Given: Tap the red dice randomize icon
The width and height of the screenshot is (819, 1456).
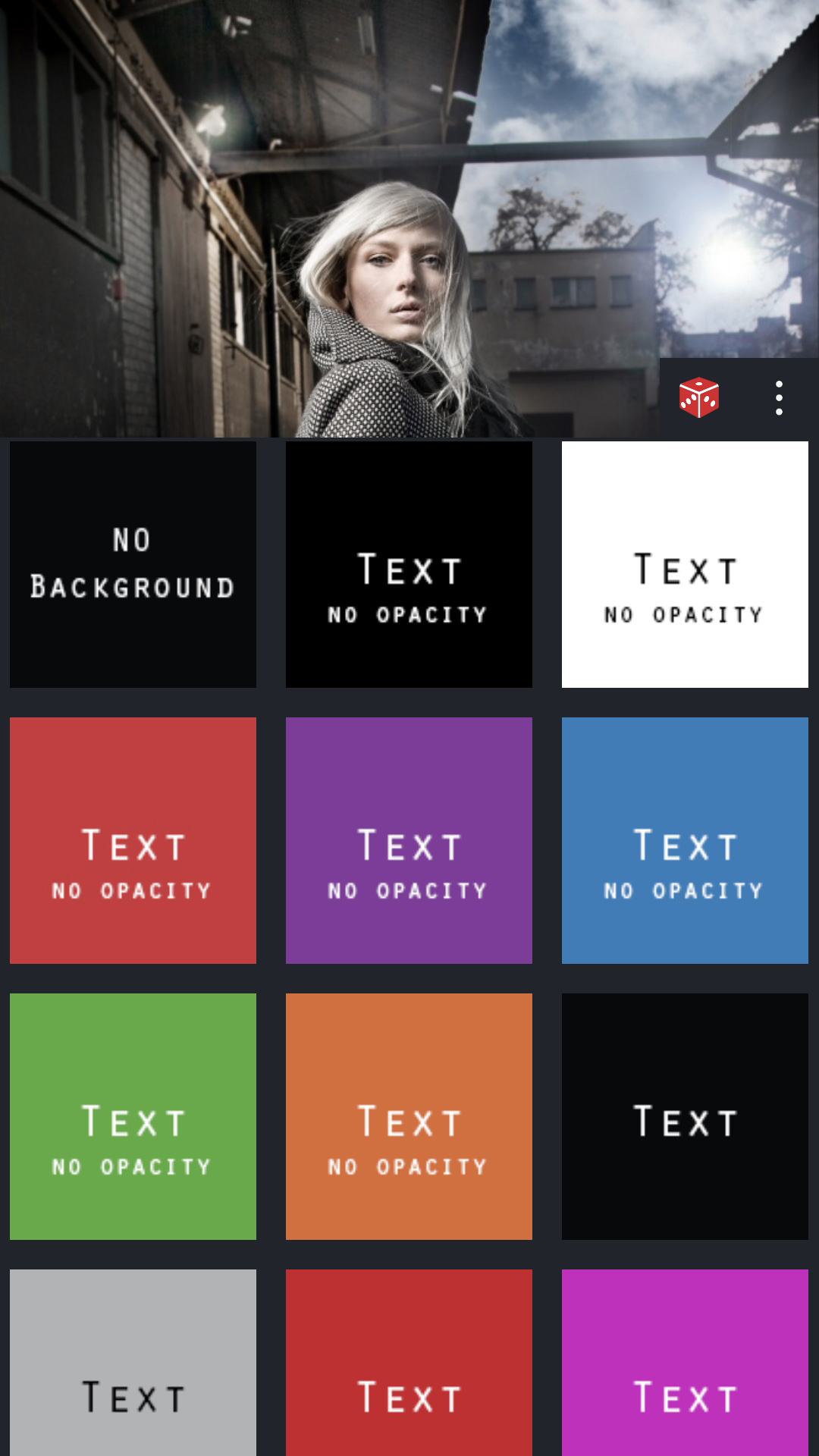Looking at the screenshot, I should (x=698, y=397).
